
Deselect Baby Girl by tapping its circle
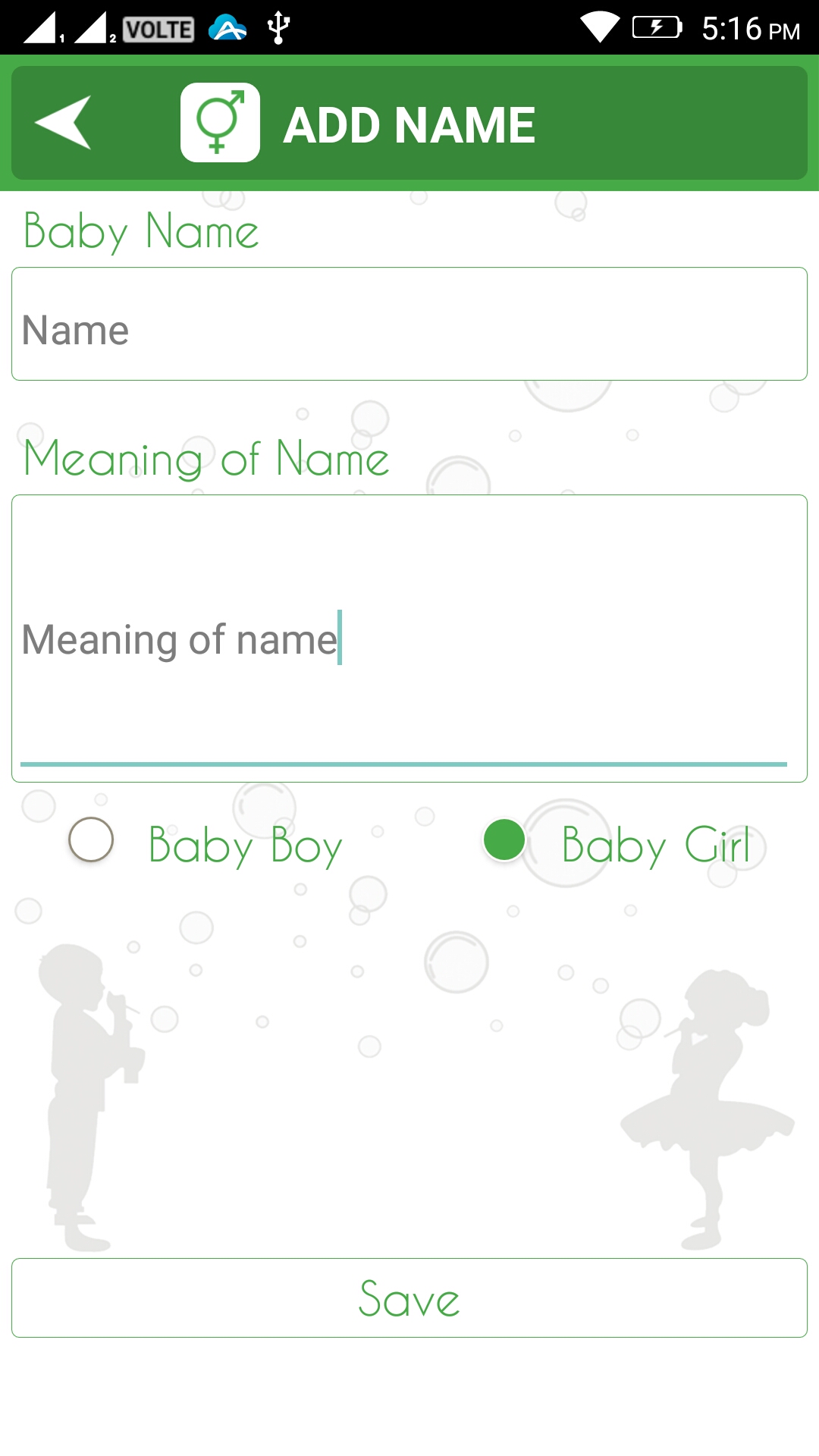point(504,839)
